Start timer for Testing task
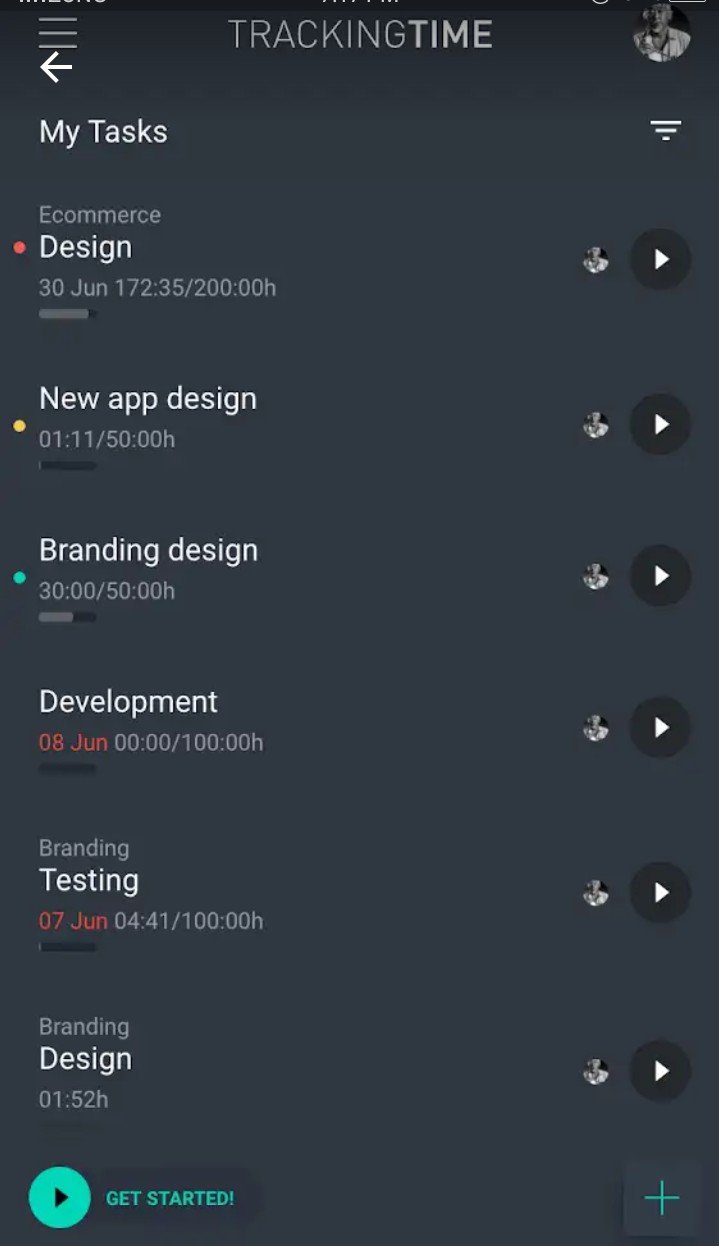Viewport: 719px width, 1246px height. (660, 893)
